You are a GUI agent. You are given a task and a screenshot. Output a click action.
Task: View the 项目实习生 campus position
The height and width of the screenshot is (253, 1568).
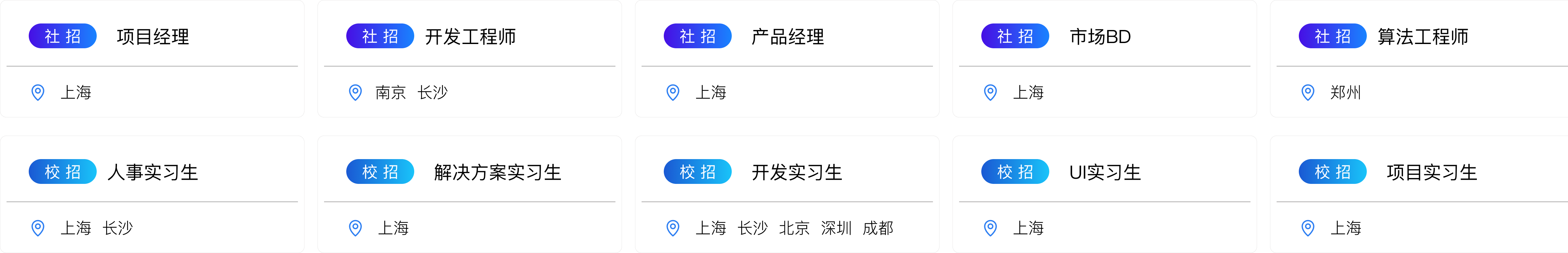click(x=1431, y=173)
